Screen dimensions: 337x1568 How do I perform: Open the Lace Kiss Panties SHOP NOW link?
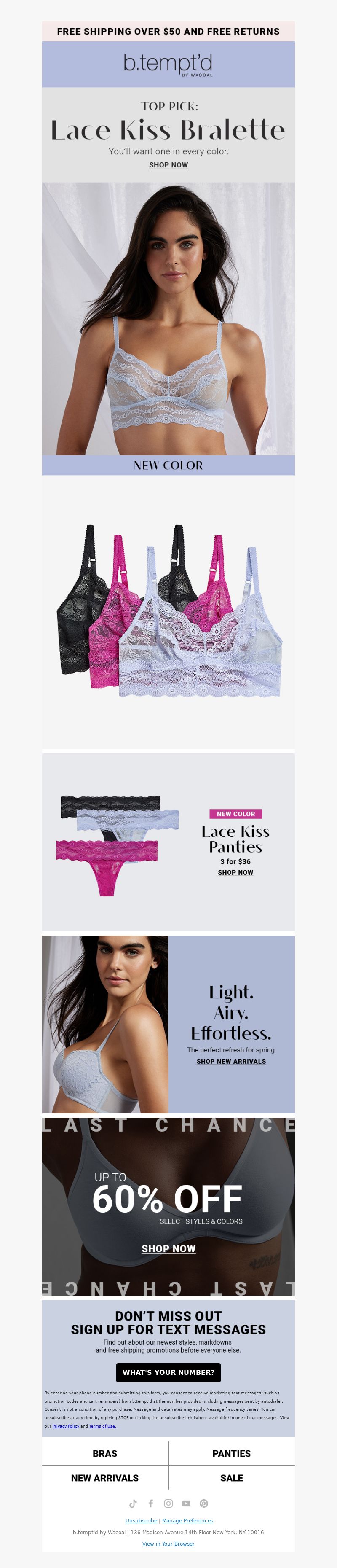click(235, 872)
